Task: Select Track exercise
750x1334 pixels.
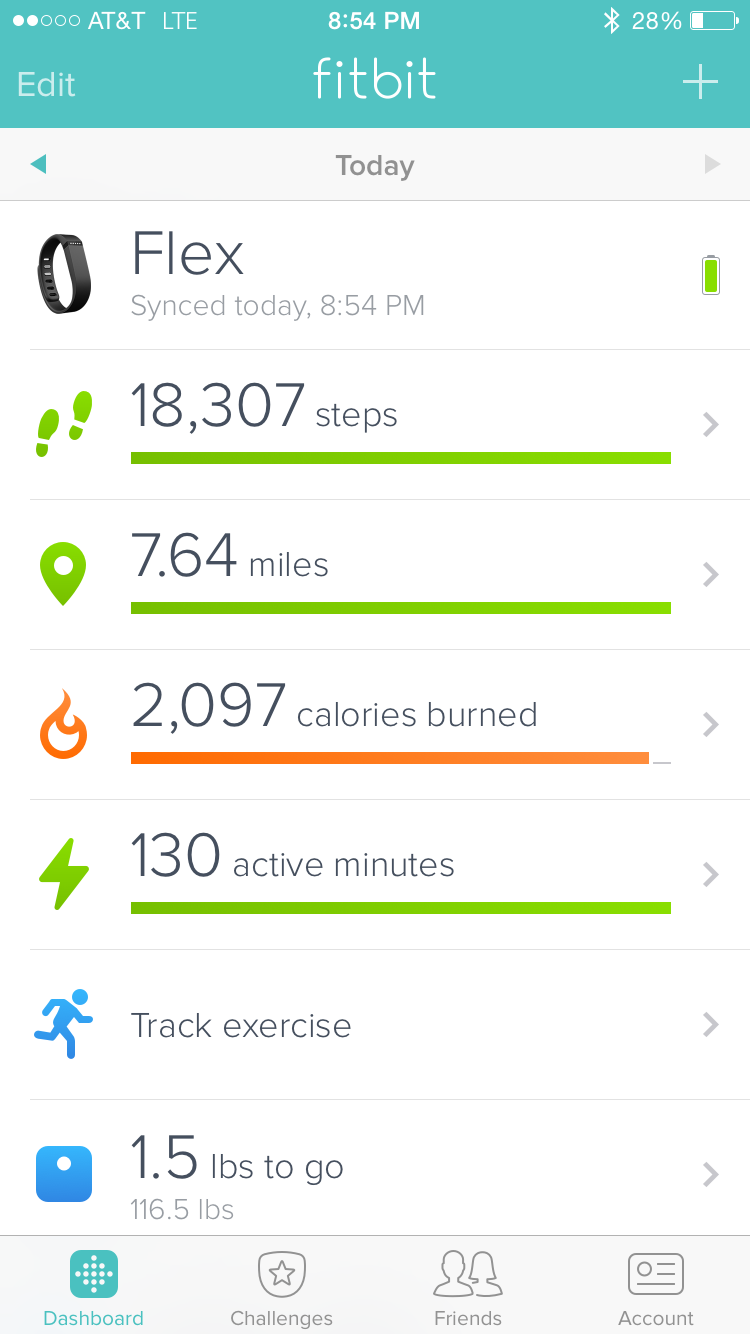Action: click(x=375, y=1025)
